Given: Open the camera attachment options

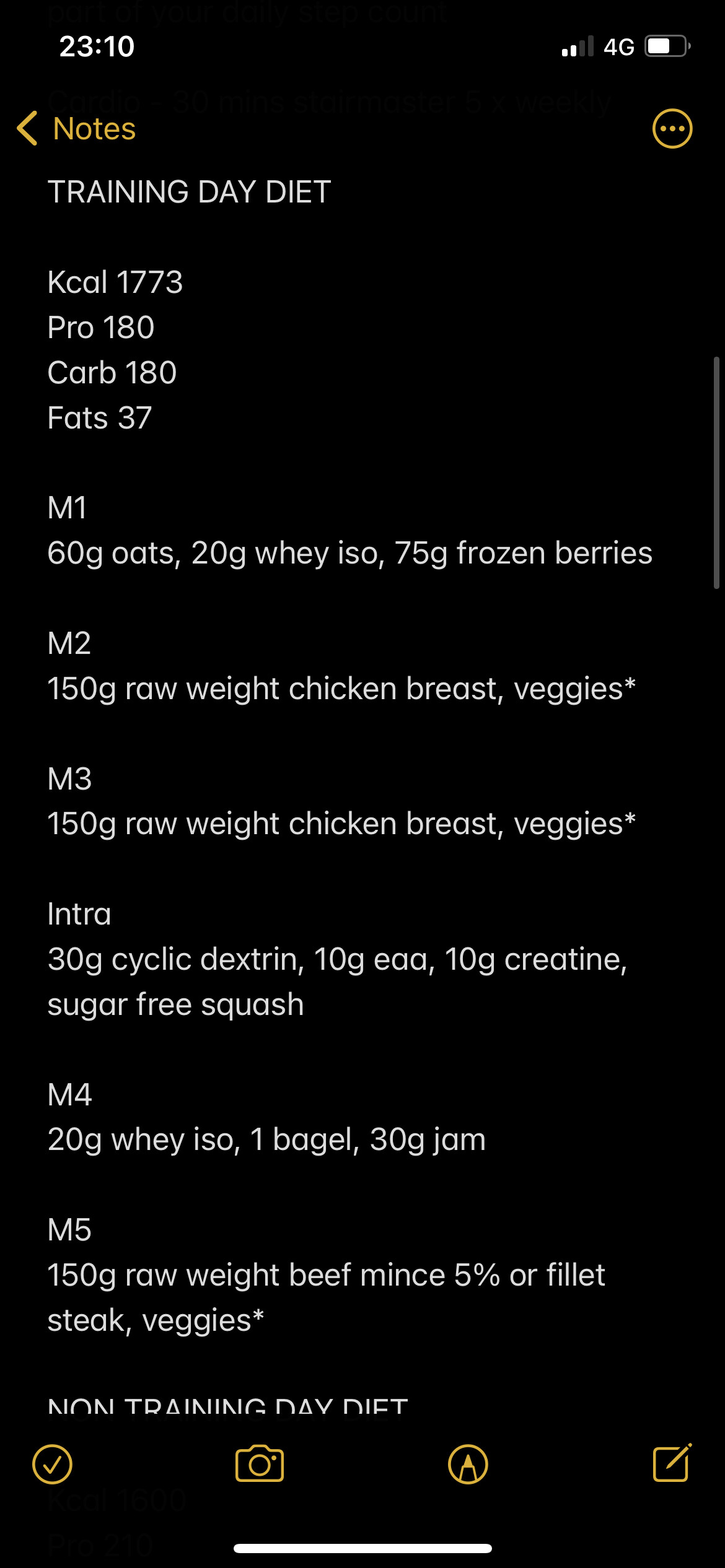Looking at the screenshot, I should pyautogui.click(x=260, y=1465).
